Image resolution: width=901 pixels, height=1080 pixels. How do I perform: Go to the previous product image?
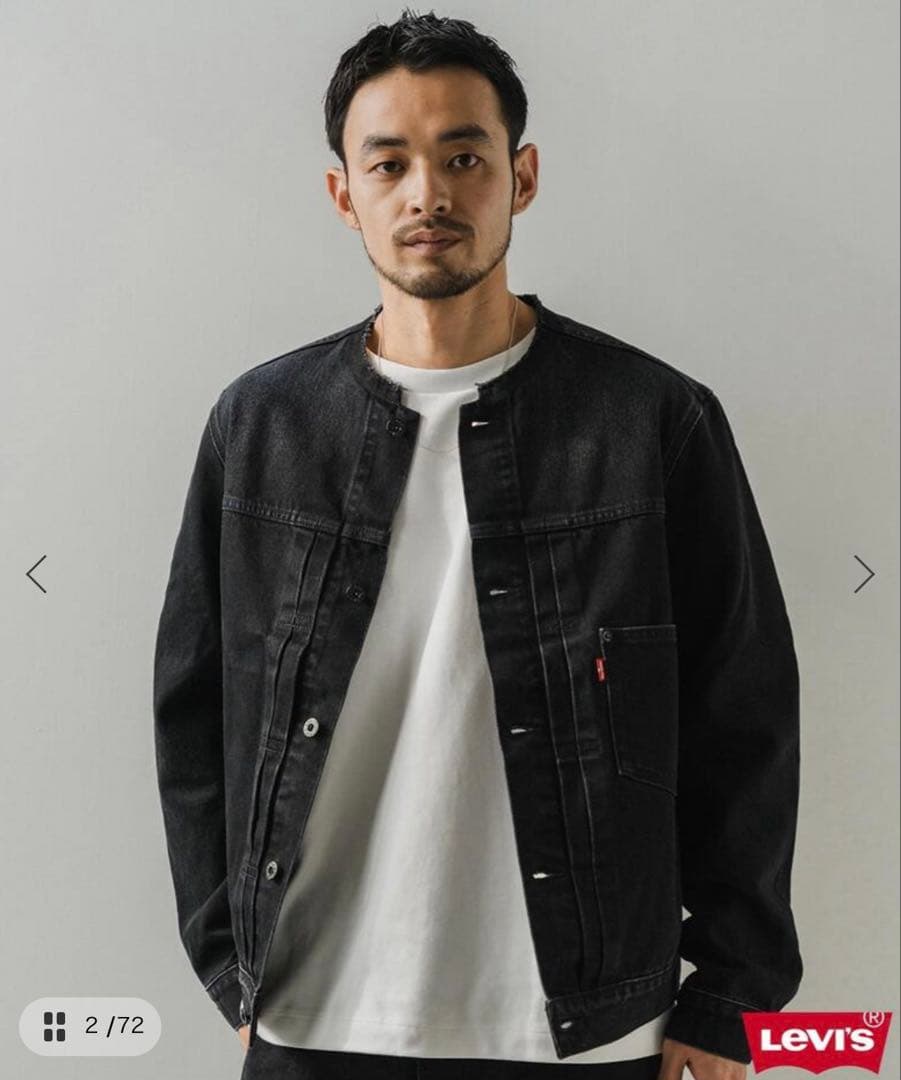[x=36, y=574]
